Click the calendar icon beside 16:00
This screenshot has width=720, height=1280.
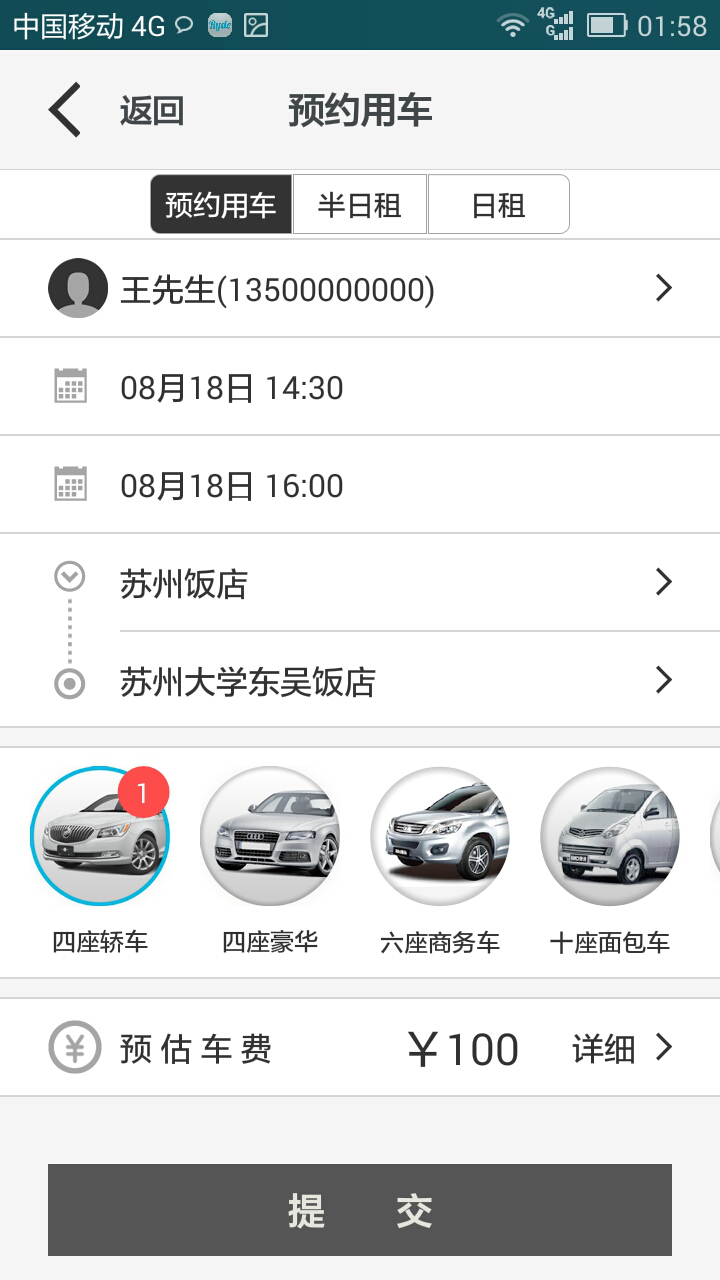tap(69, 483)
